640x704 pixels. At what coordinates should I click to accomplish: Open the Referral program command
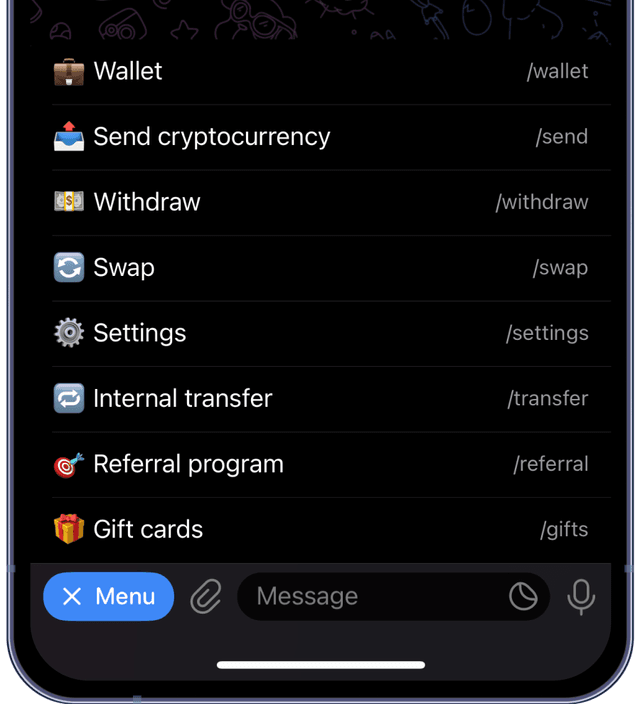point(320,464)
